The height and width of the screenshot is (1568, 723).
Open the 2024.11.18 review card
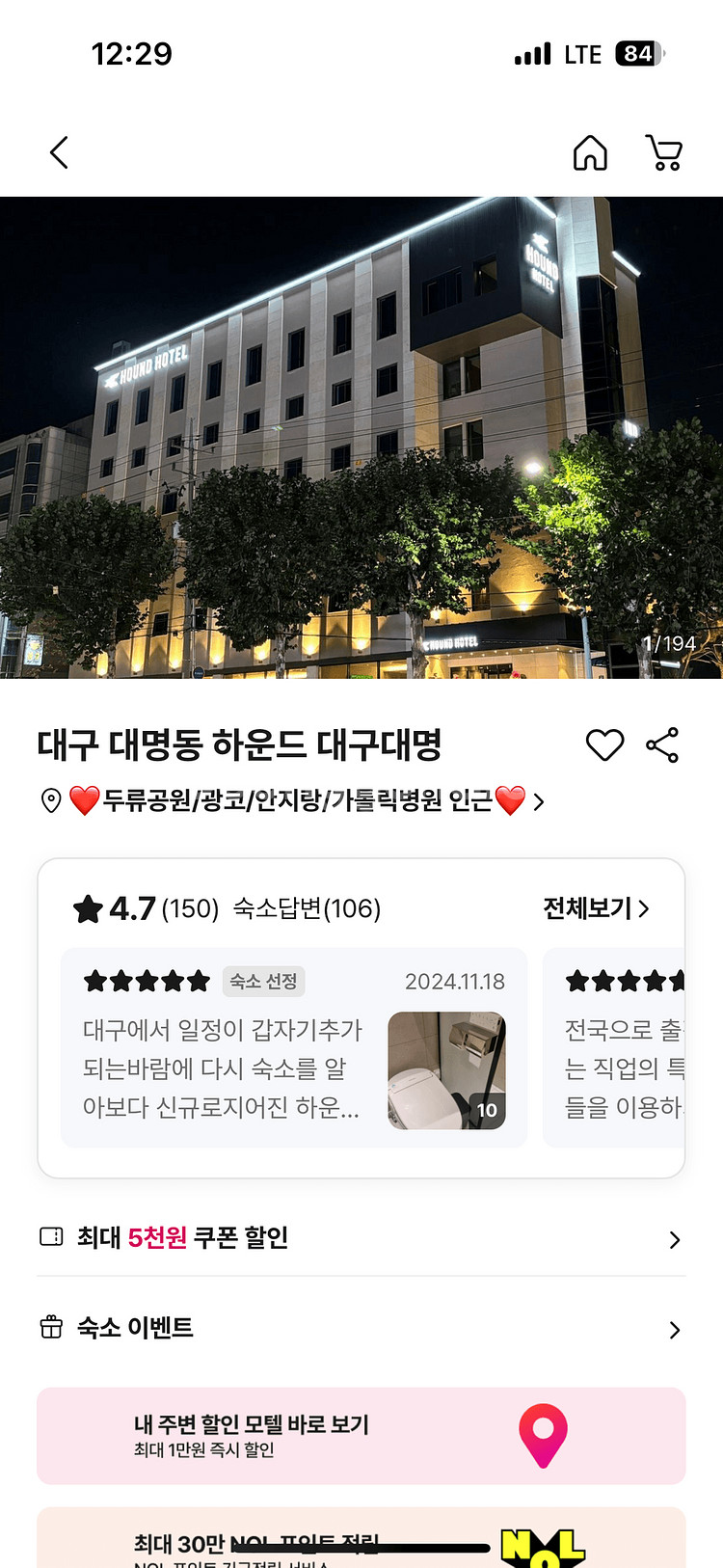[x=294, y=1048]
